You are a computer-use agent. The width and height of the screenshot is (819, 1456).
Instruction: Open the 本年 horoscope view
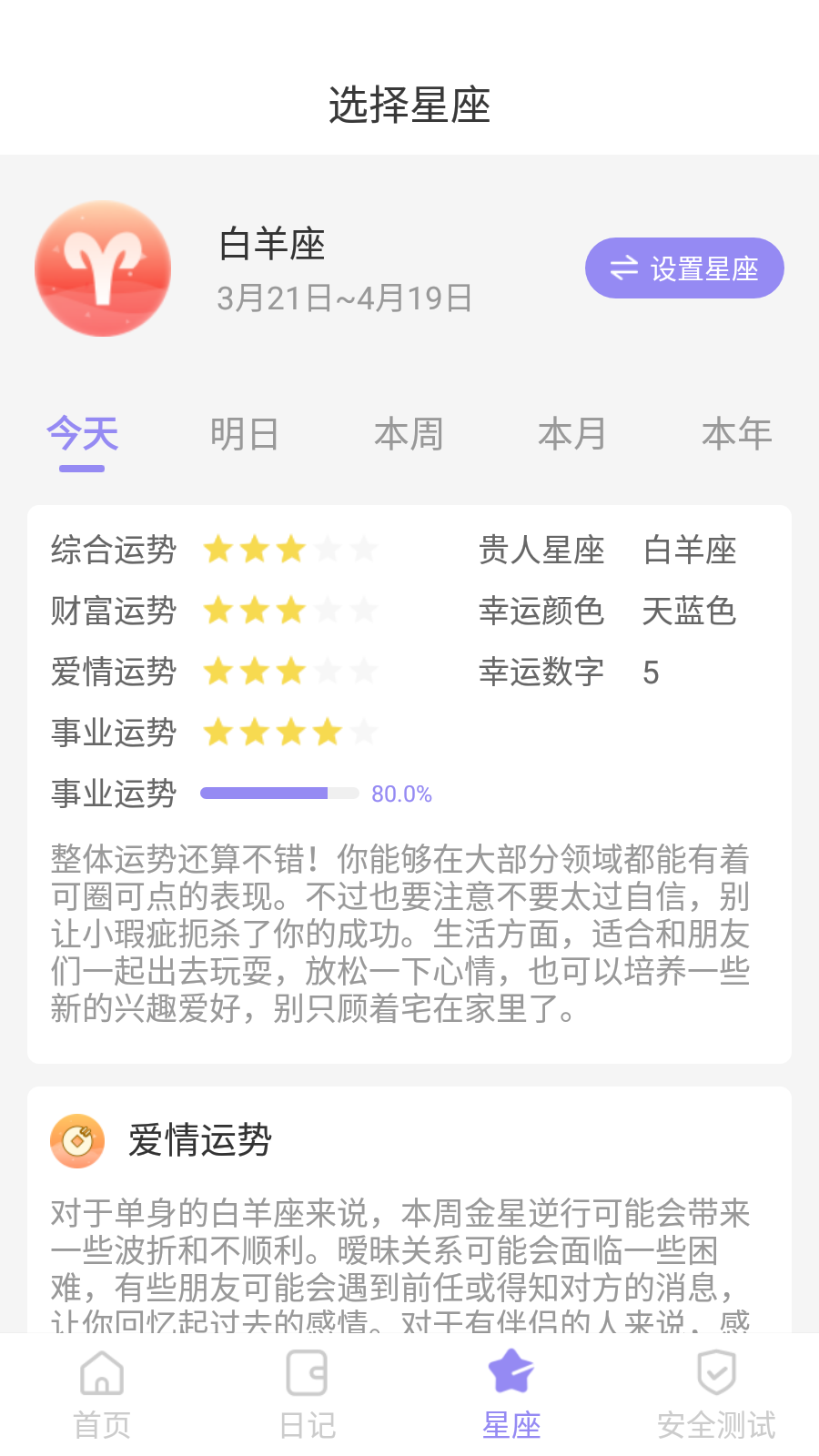tap(735, 434)
